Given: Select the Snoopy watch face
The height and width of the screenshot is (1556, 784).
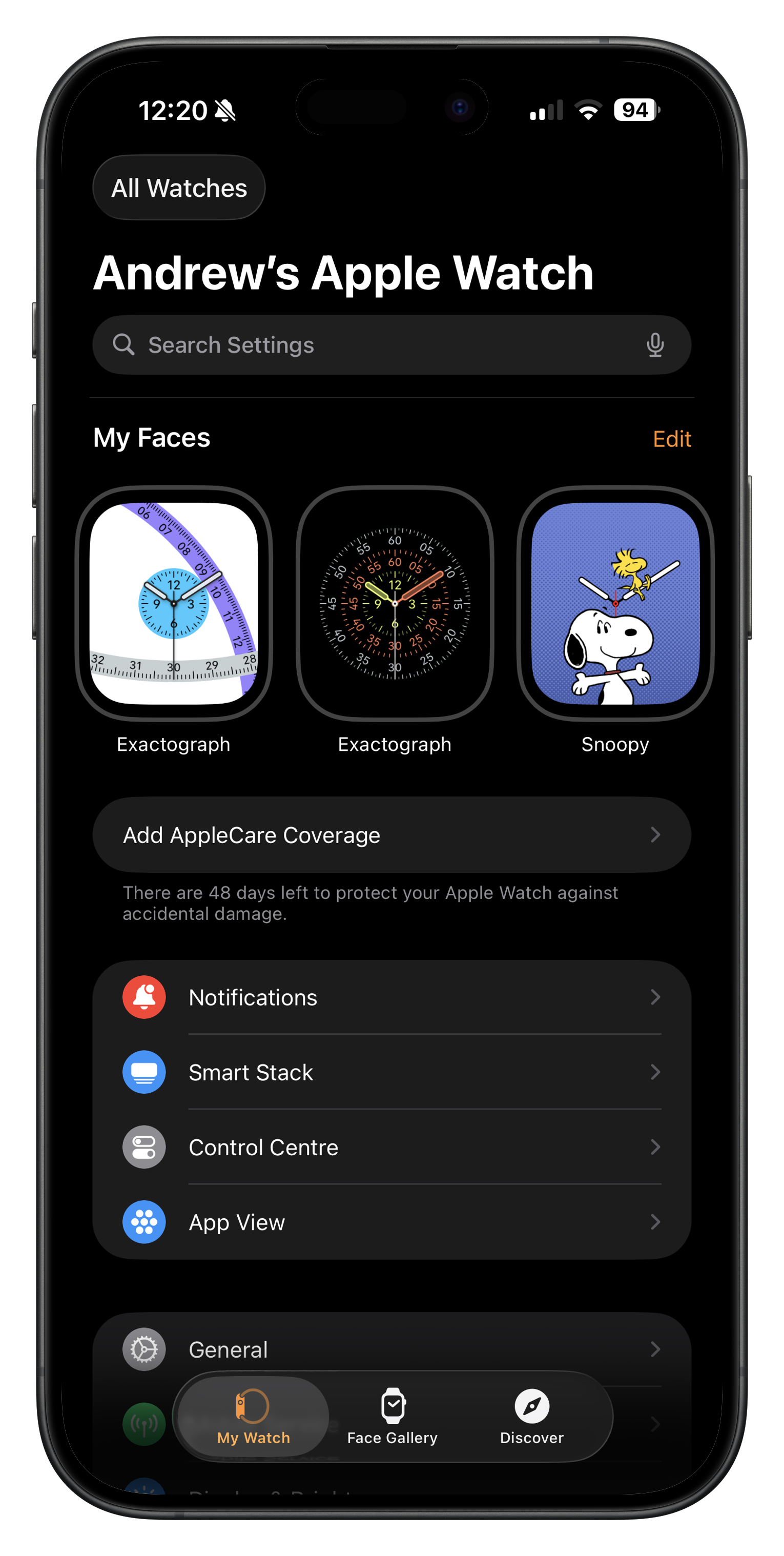Looking at the screenshot, I should click(615, 603).
